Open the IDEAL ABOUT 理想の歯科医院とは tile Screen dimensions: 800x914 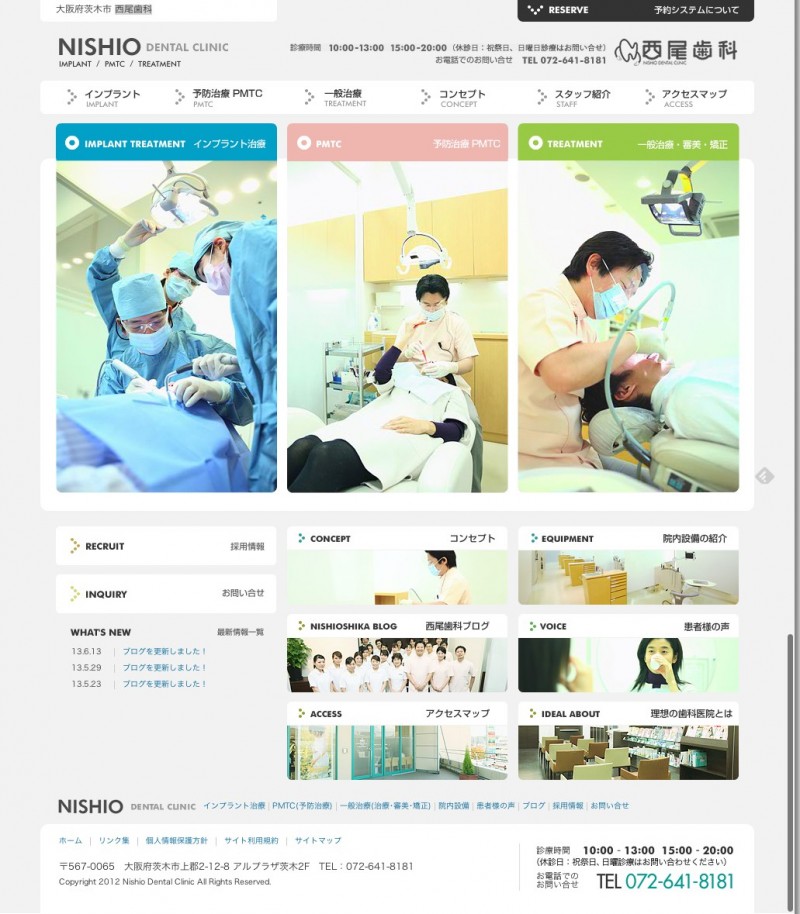click(628, 741)
